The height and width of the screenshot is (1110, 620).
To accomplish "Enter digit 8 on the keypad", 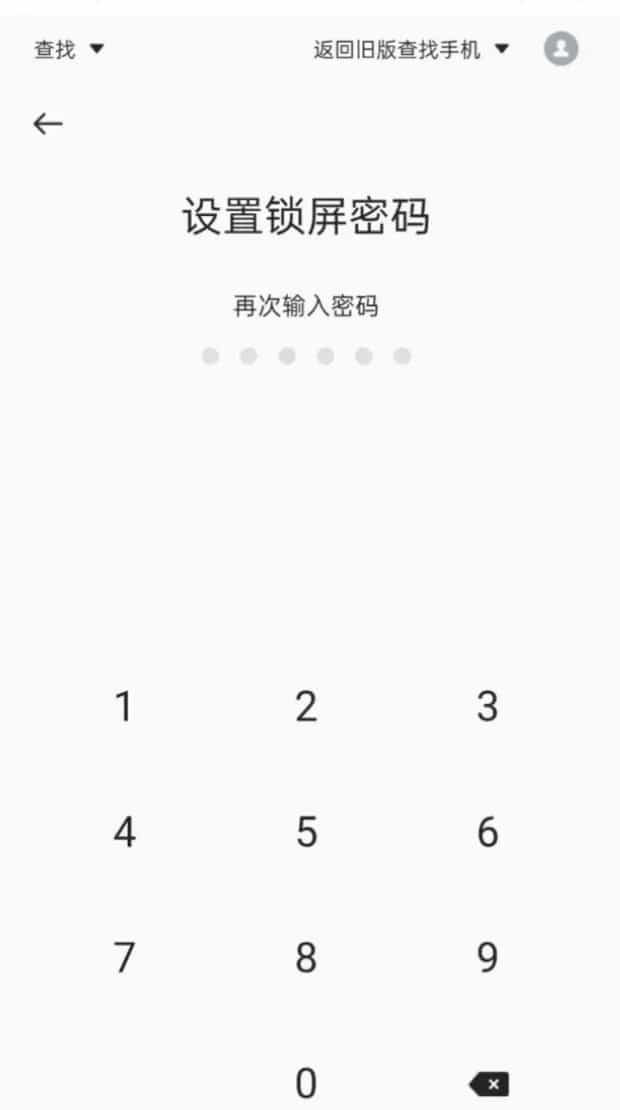I will [x=306, y=958].
